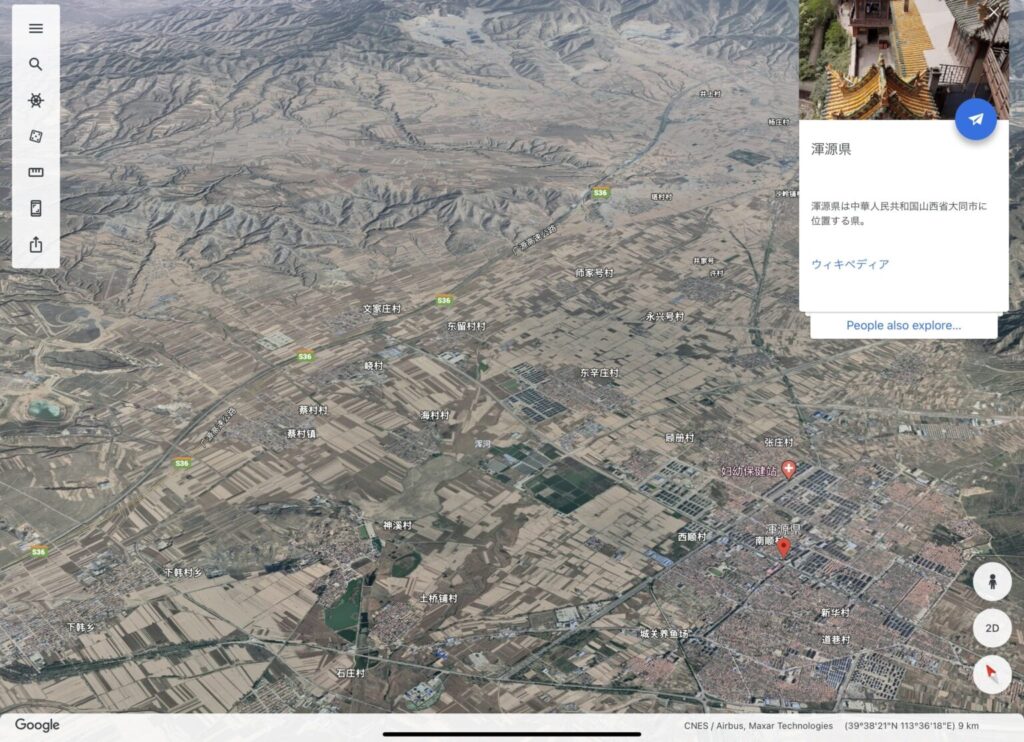
Task: Share this map view
Action: pos(36,244)
